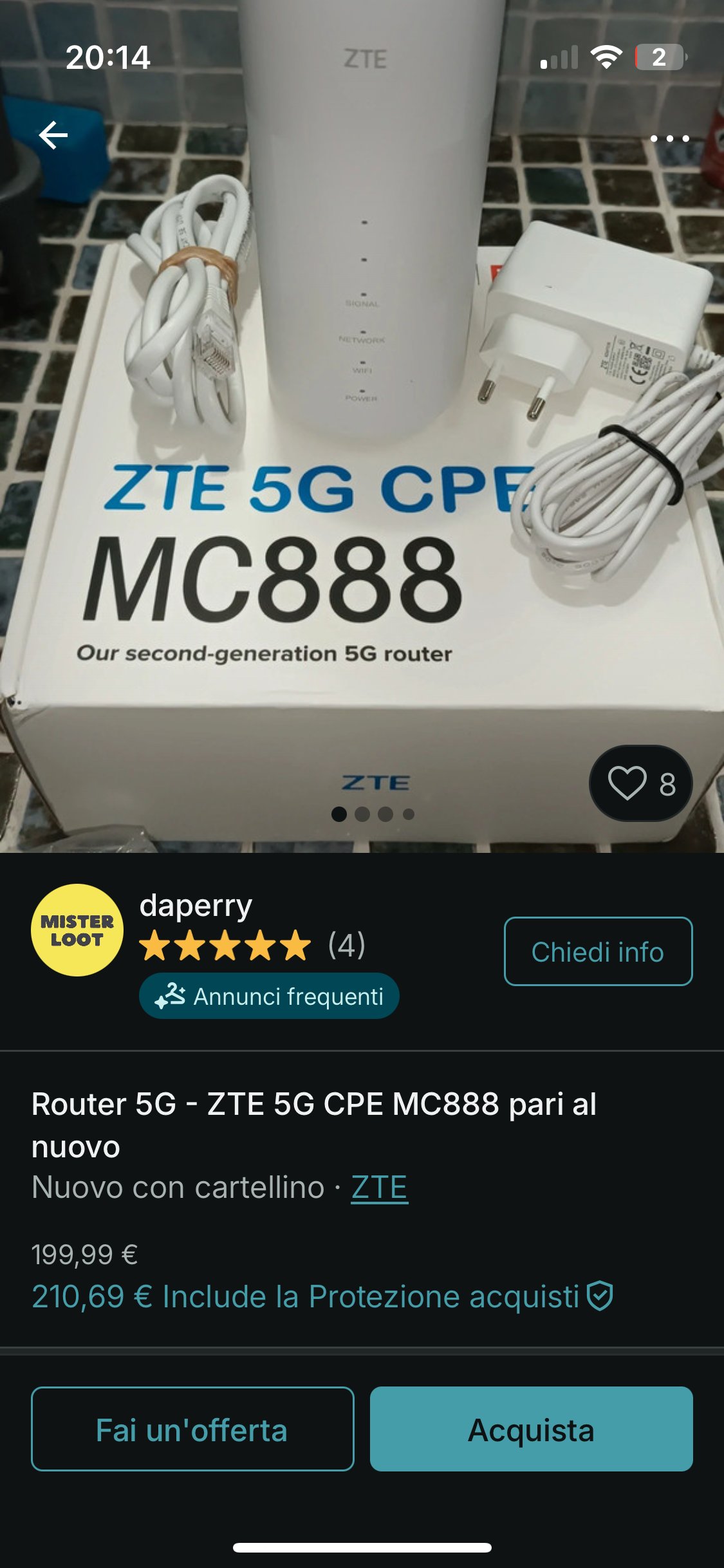This screenshot has width=724, height=1568.
Task: Tap the Chiedi info button
Action: pos(598,951)
